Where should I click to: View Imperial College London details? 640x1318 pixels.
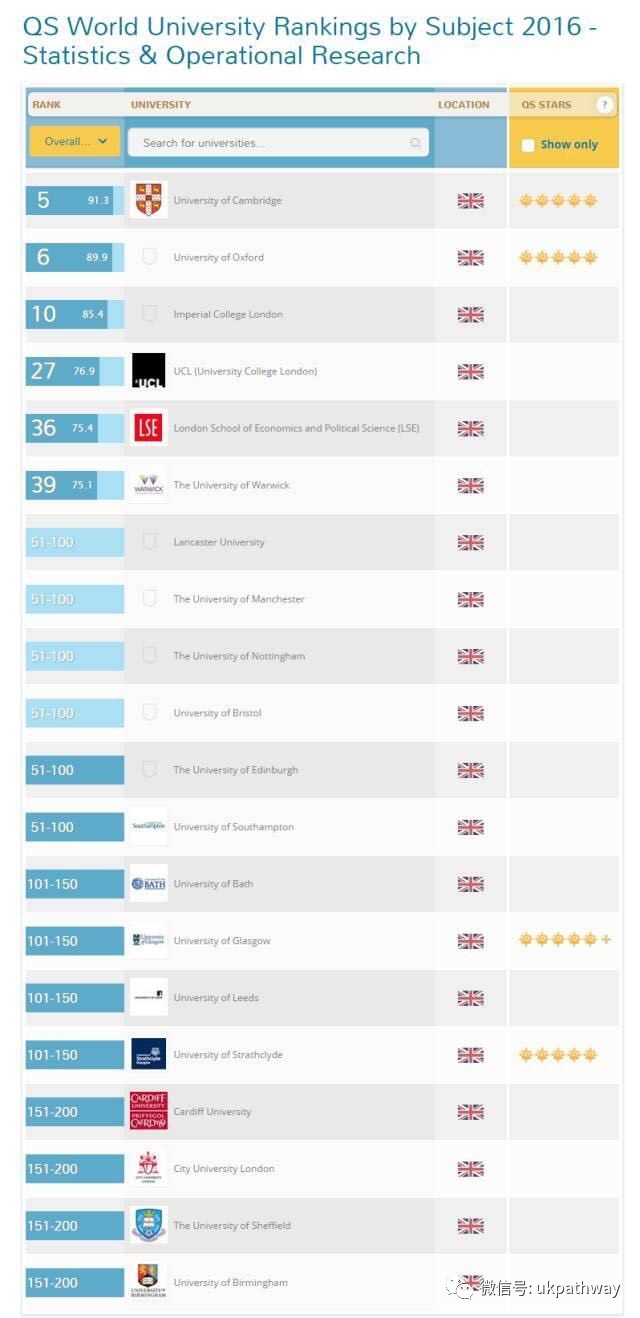(x=227, y=314)
